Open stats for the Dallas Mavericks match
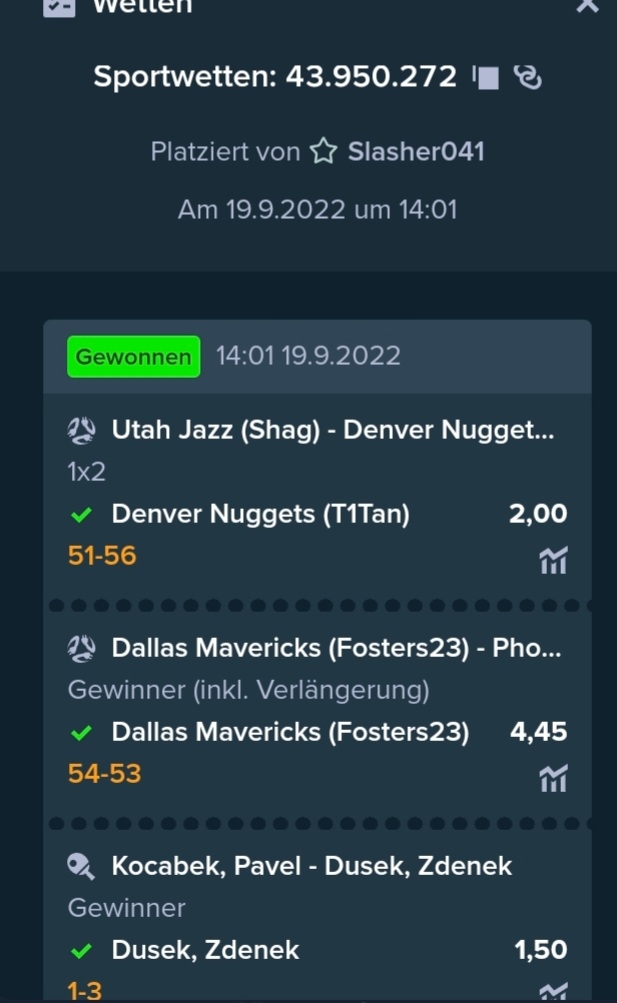Screen dimensions: 617x1003 pyautogui.click(x=553, y=778)
